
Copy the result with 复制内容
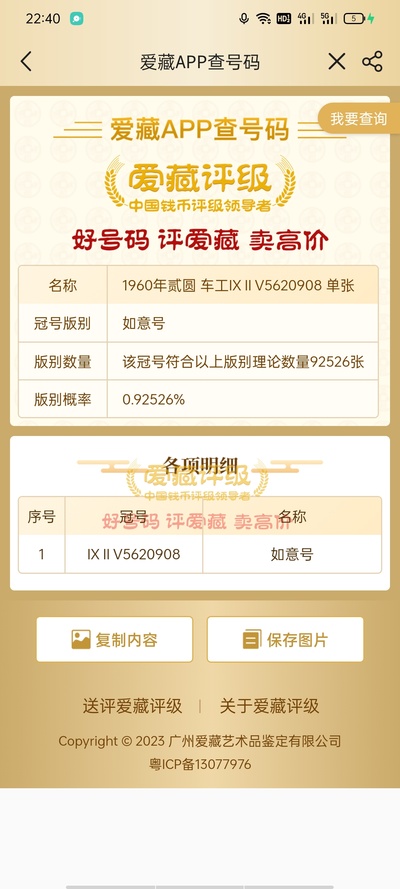click(114, 640)
